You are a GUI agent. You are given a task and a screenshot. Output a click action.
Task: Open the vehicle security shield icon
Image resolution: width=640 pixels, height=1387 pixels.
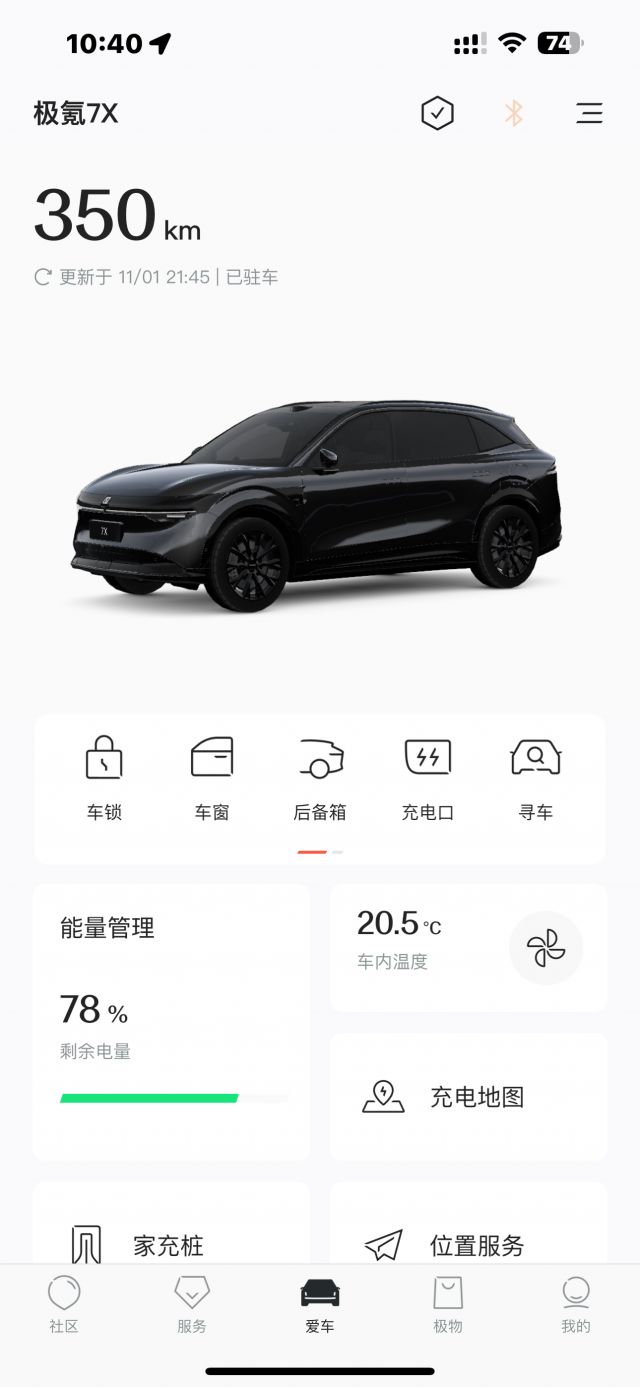pos(437,114)
